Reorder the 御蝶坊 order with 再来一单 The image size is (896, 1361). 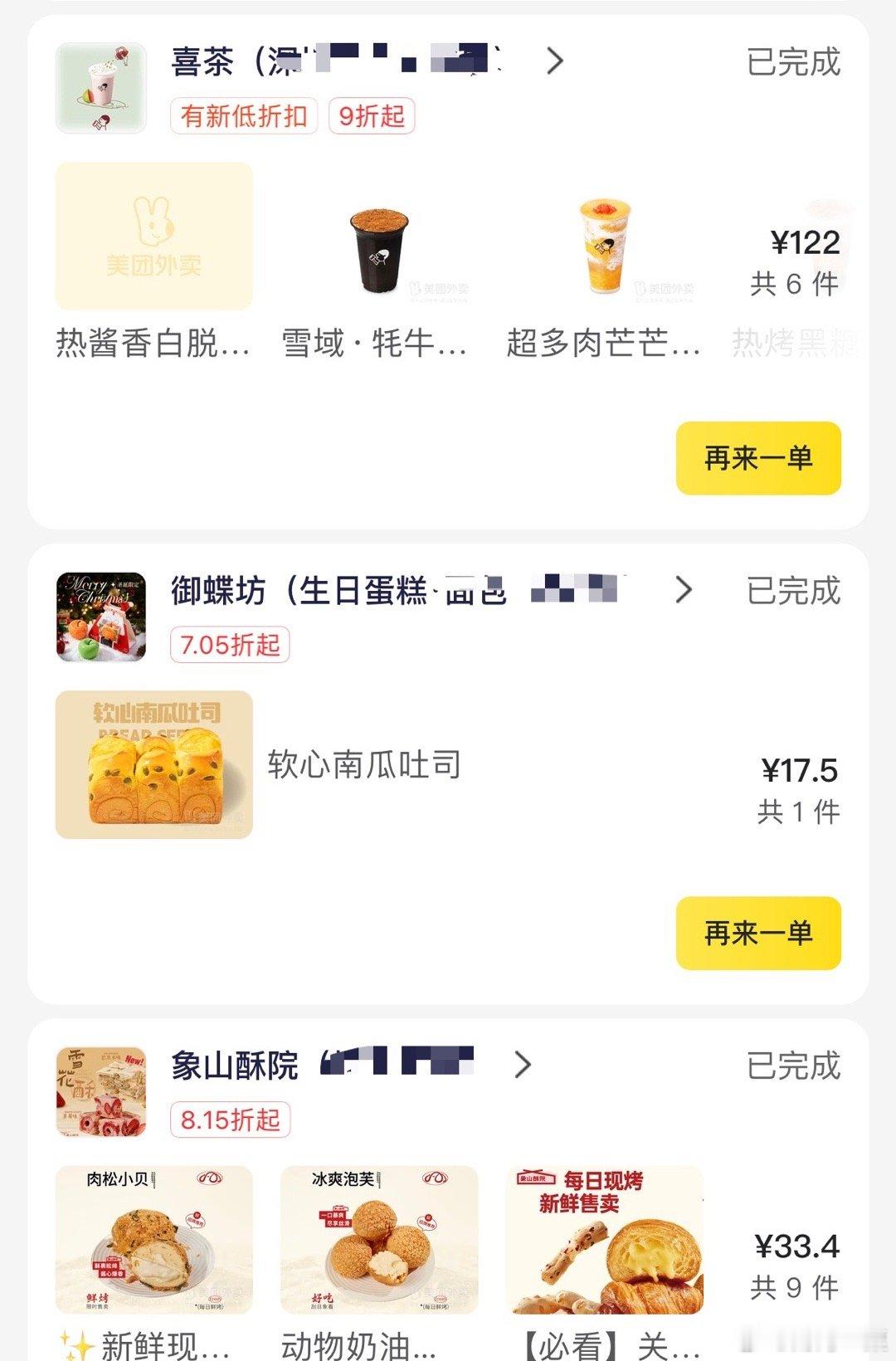(x=758, y=933)
